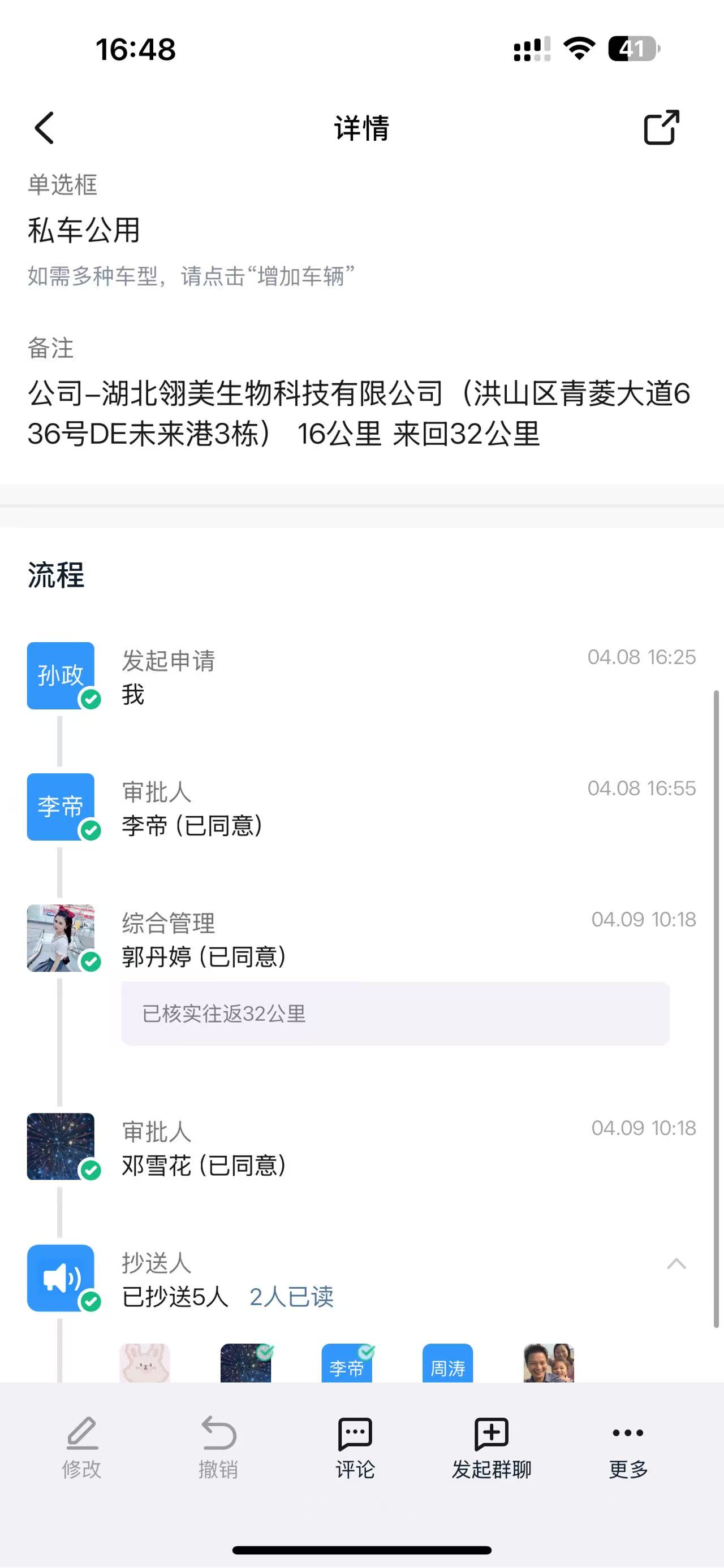Go back from the 详情 page

45,128
